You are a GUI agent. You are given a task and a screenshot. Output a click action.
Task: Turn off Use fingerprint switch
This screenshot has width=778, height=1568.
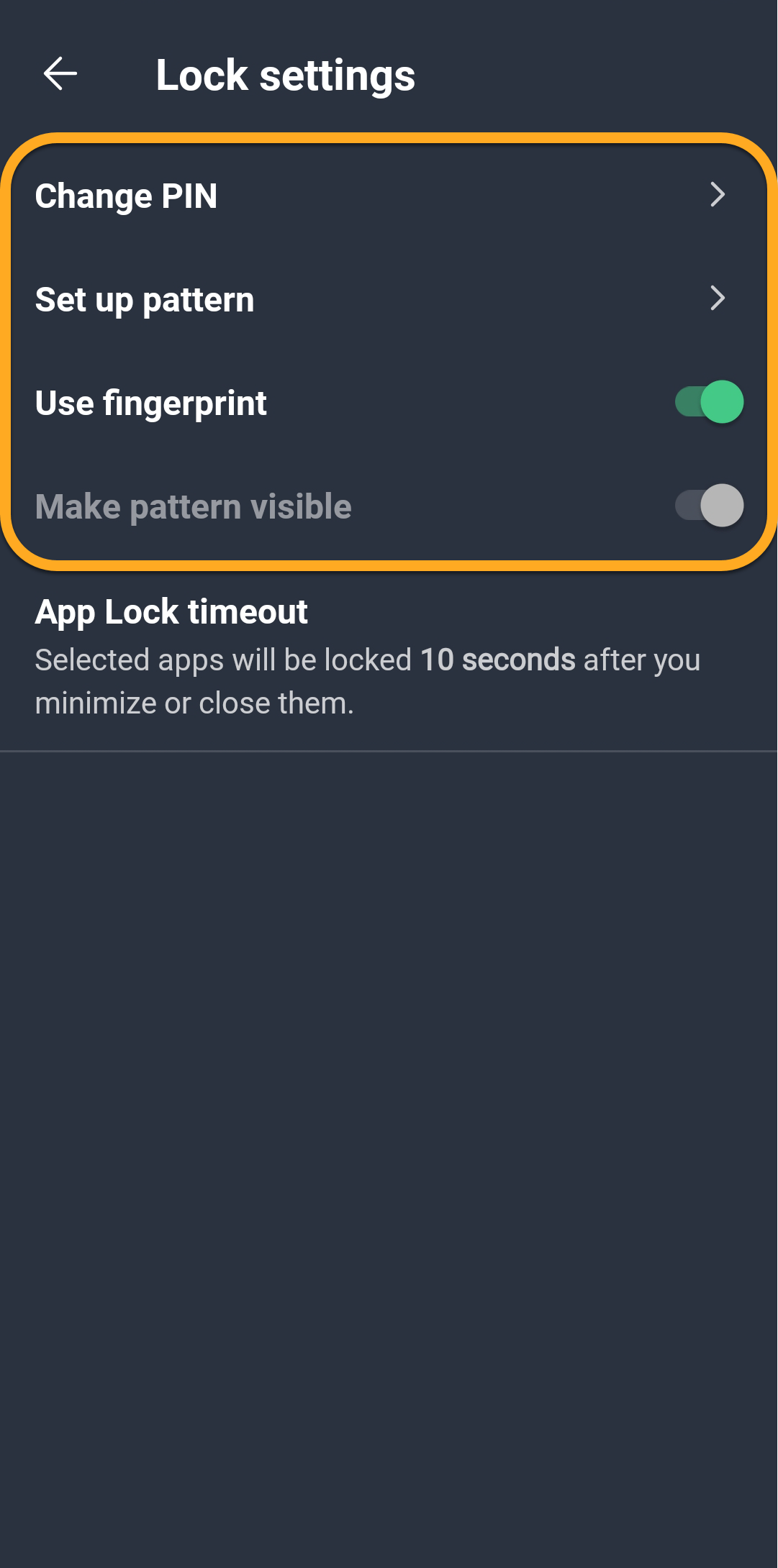pyautogui.click(x=709, y=402)
